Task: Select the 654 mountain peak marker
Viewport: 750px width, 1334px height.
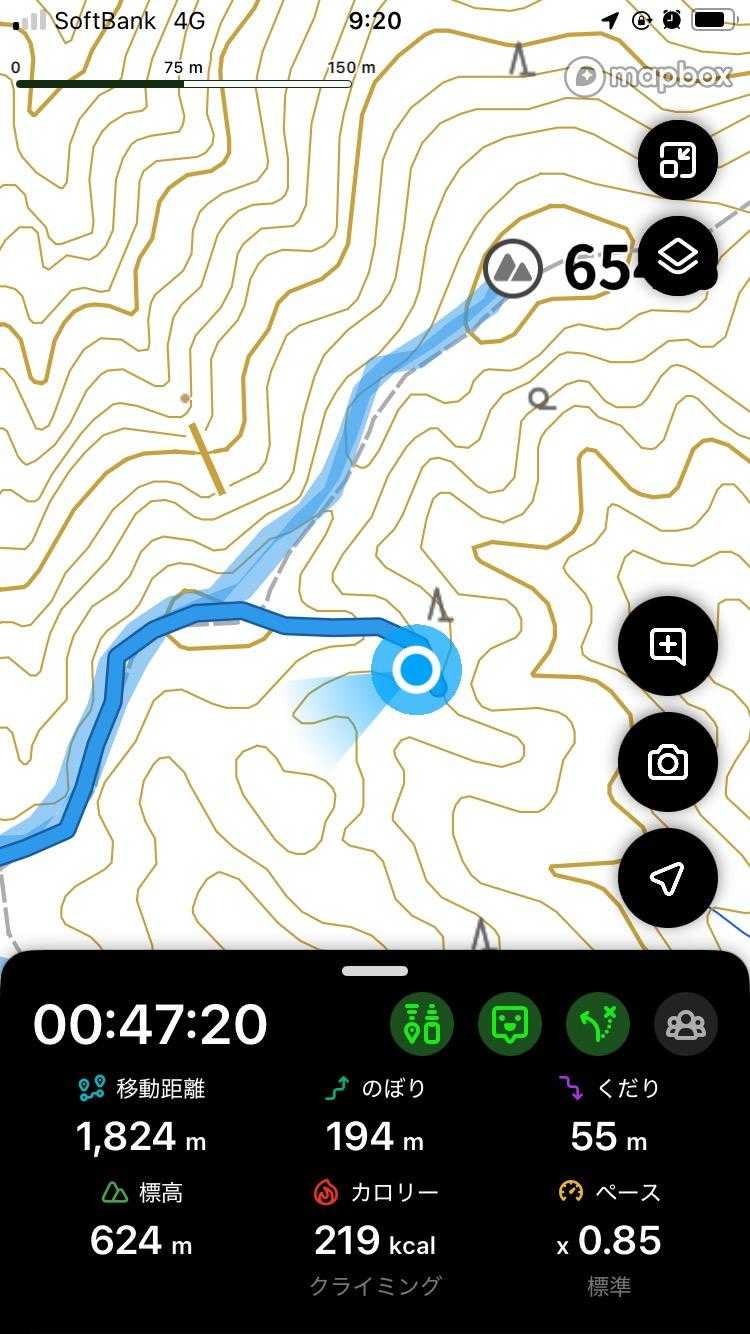Action: point(513,268)
